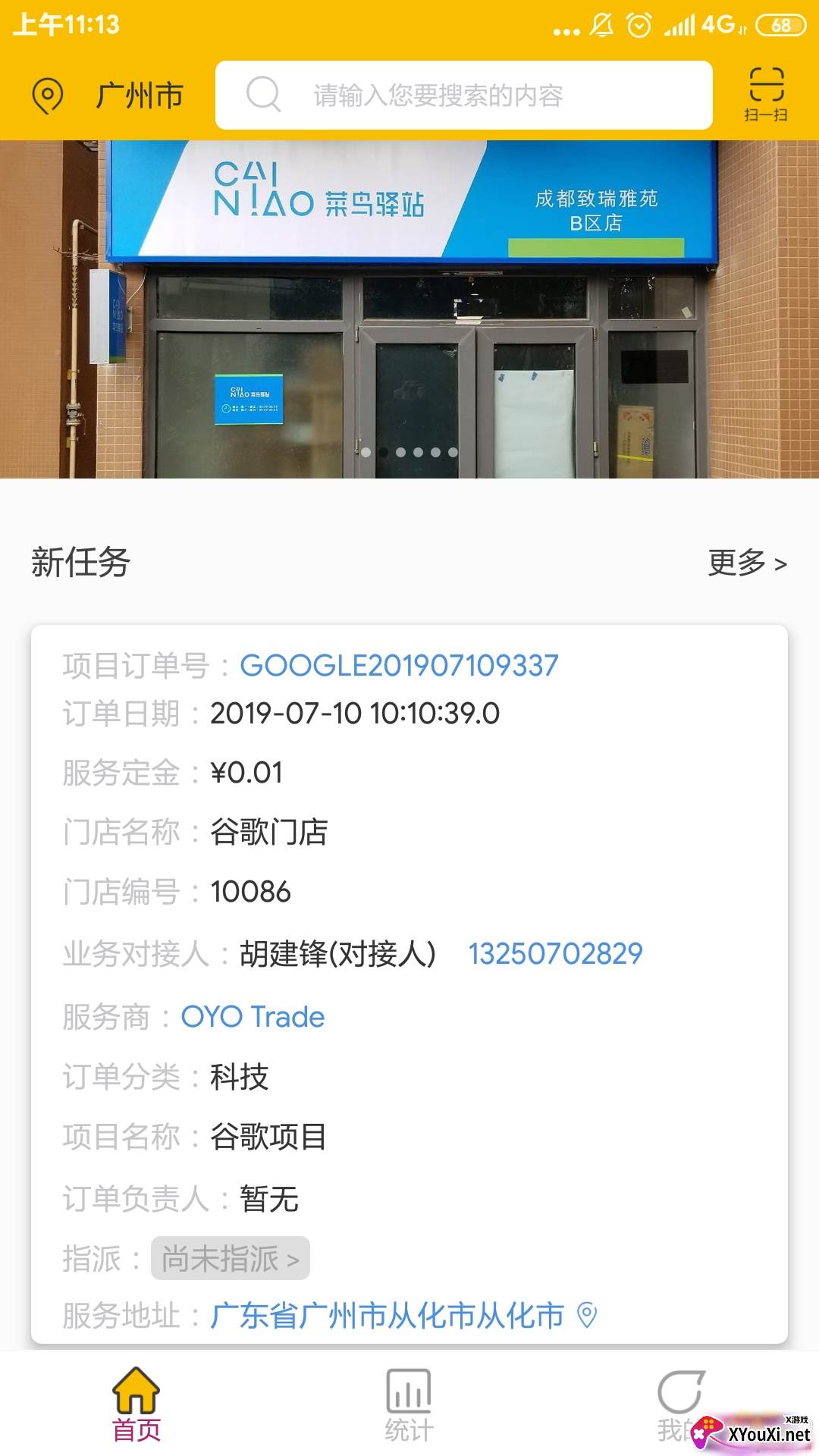Switch to the 我的 tab

(x=680, y=1404)
